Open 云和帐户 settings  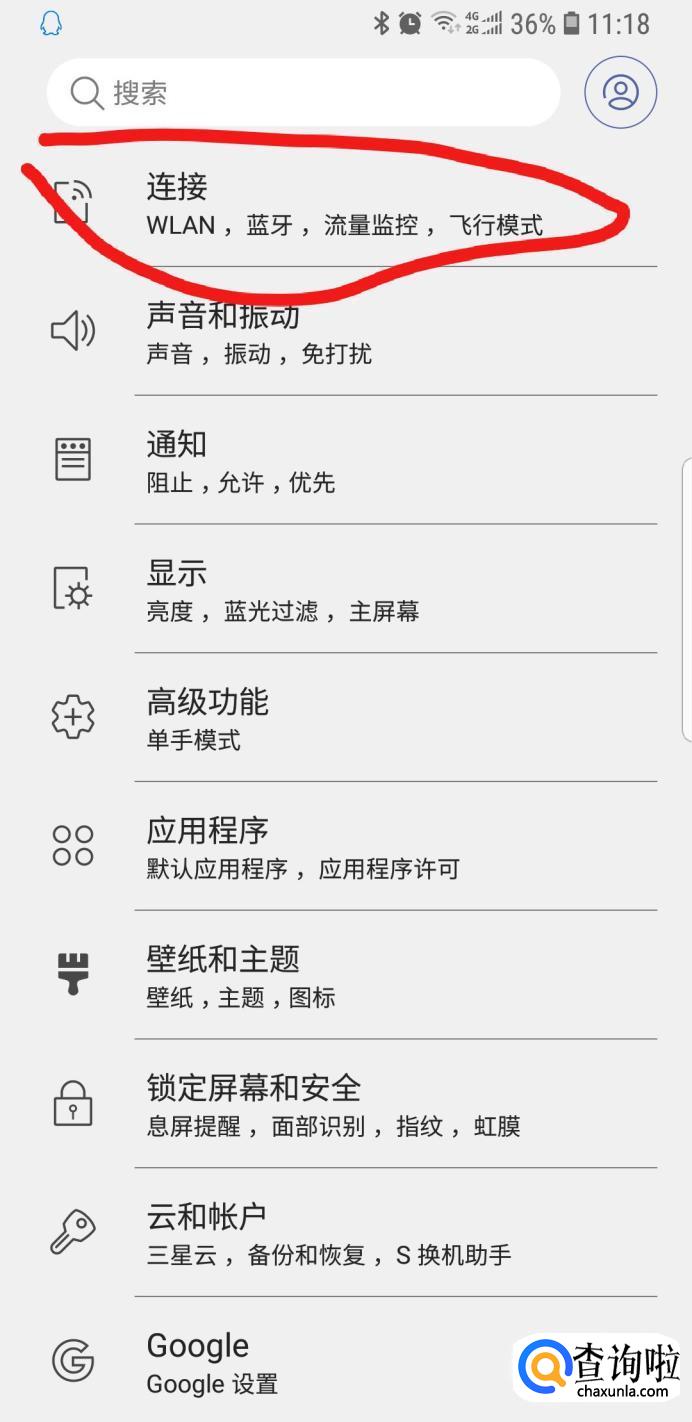(345, 1233)
